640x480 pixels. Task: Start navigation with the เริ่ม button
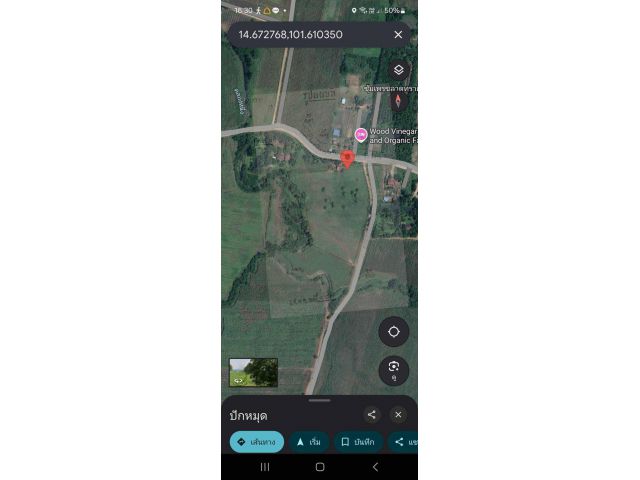pos(309,441)
